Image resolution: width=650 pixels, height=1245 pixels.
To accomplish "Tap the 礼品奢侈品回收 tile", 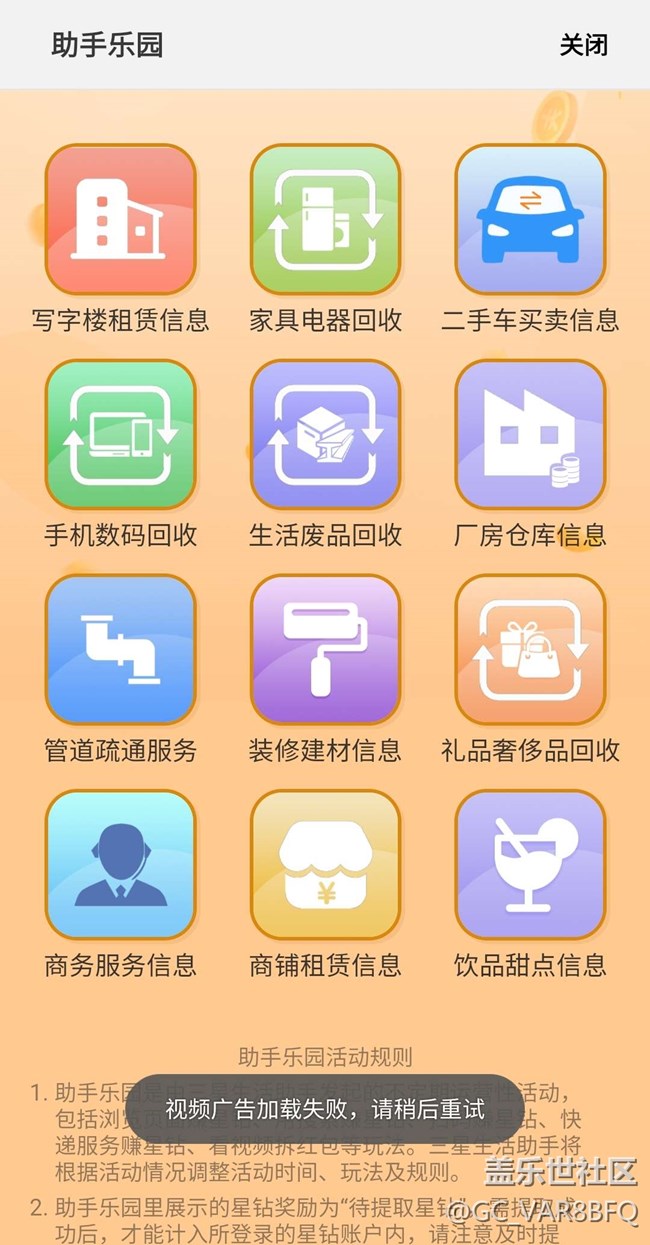I will (x=530, y=650).
